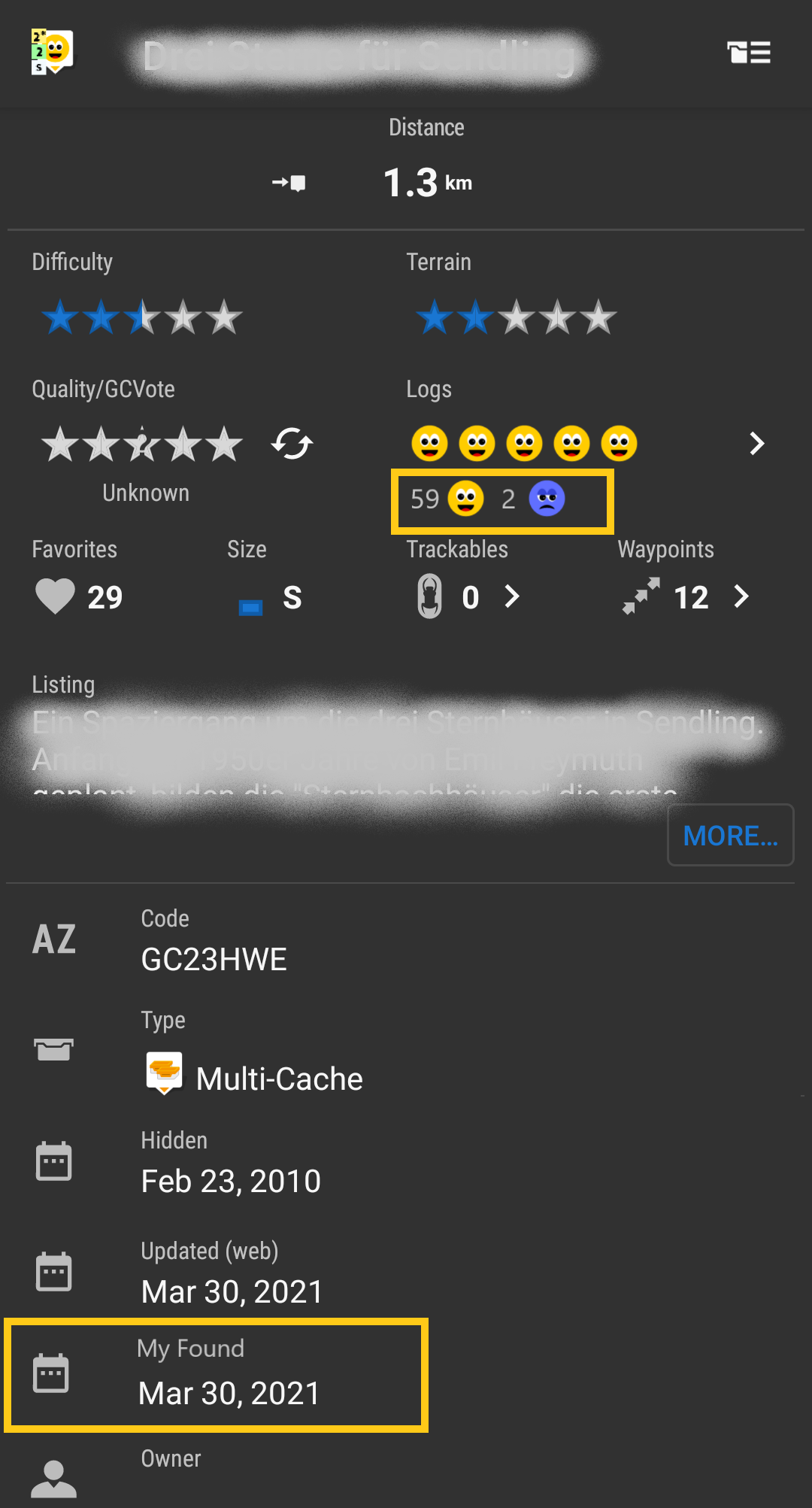Open trackables list chevron
This screenshot has width=812, height=1508.
pyautogui.click(x=512, y=596)
